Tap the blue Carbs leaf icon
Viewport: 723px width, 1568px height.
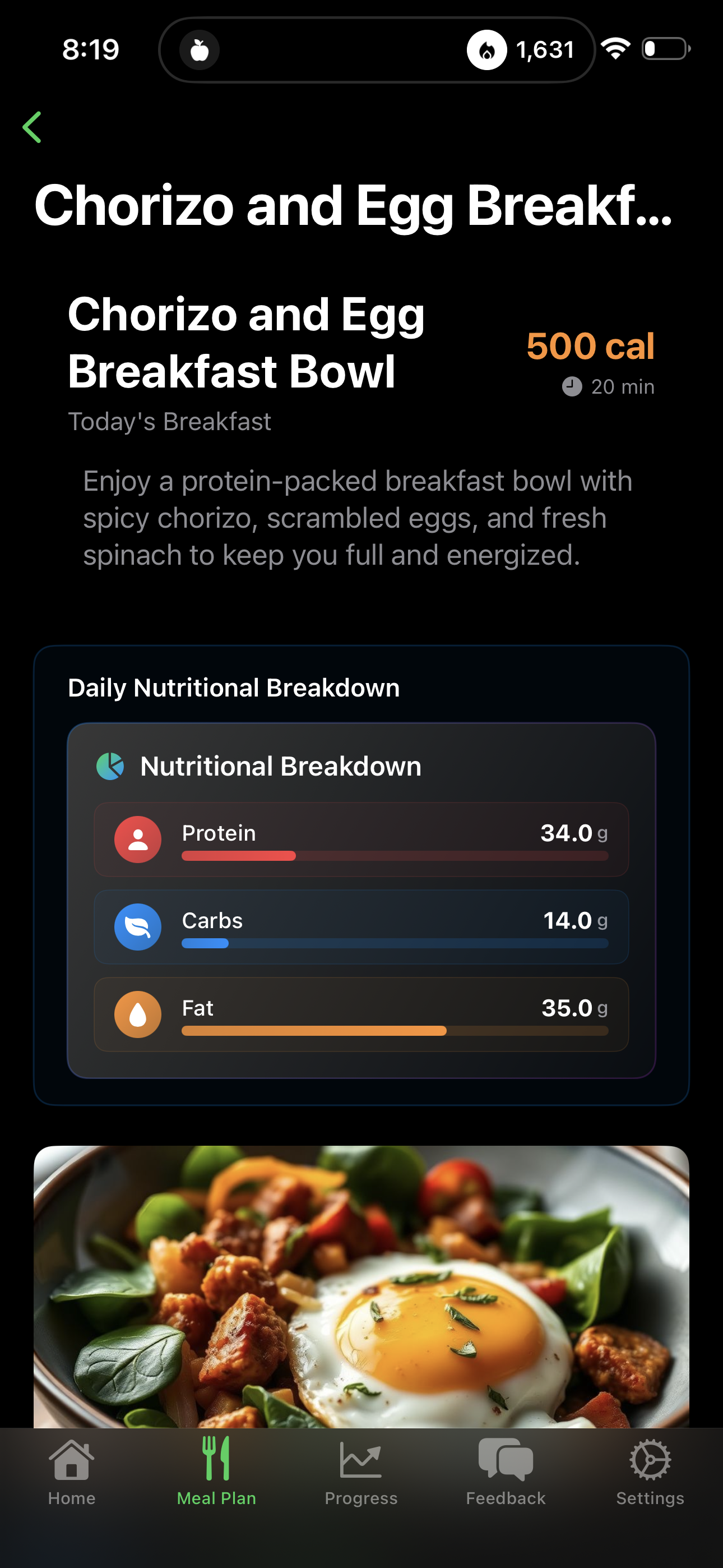[137, 927]
